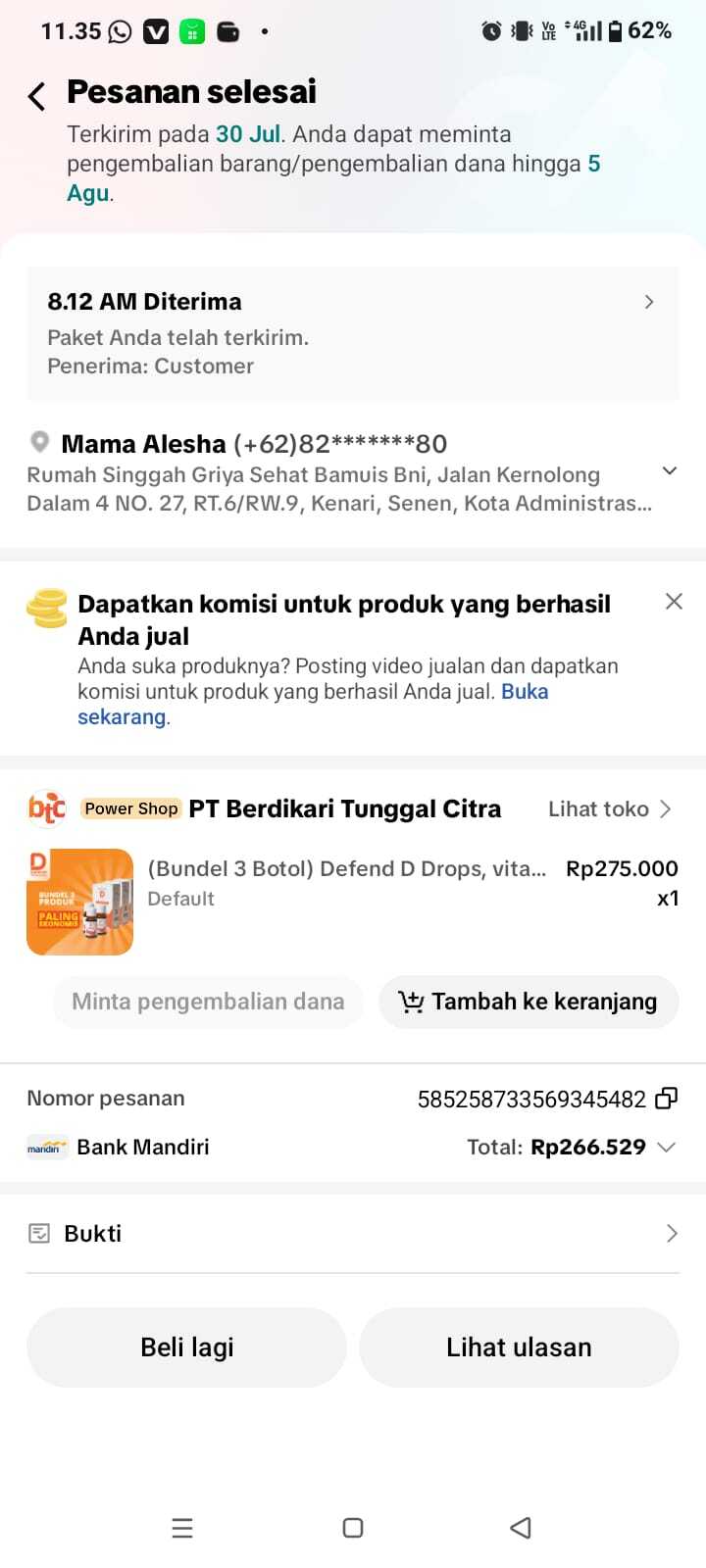
Task: Dismiss the commission promo banner
Action: coord(674,602)
